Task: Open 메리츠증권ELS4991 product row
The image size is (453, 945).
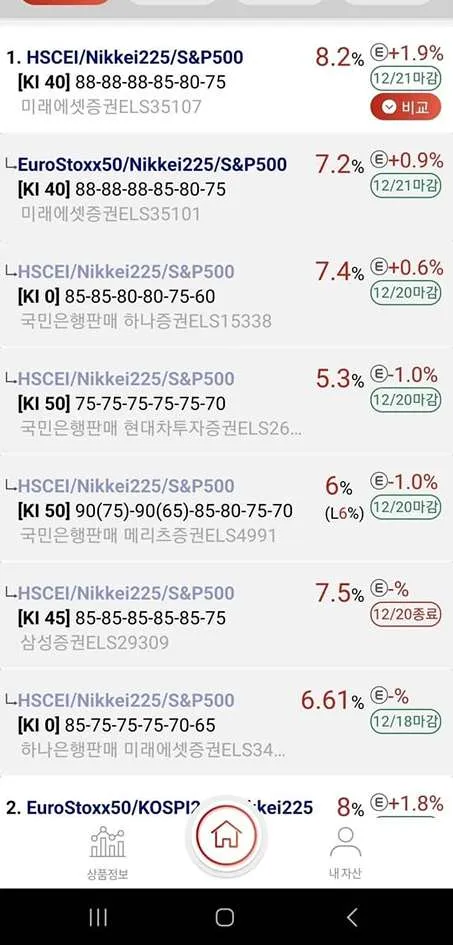Action: pos(226,509)
